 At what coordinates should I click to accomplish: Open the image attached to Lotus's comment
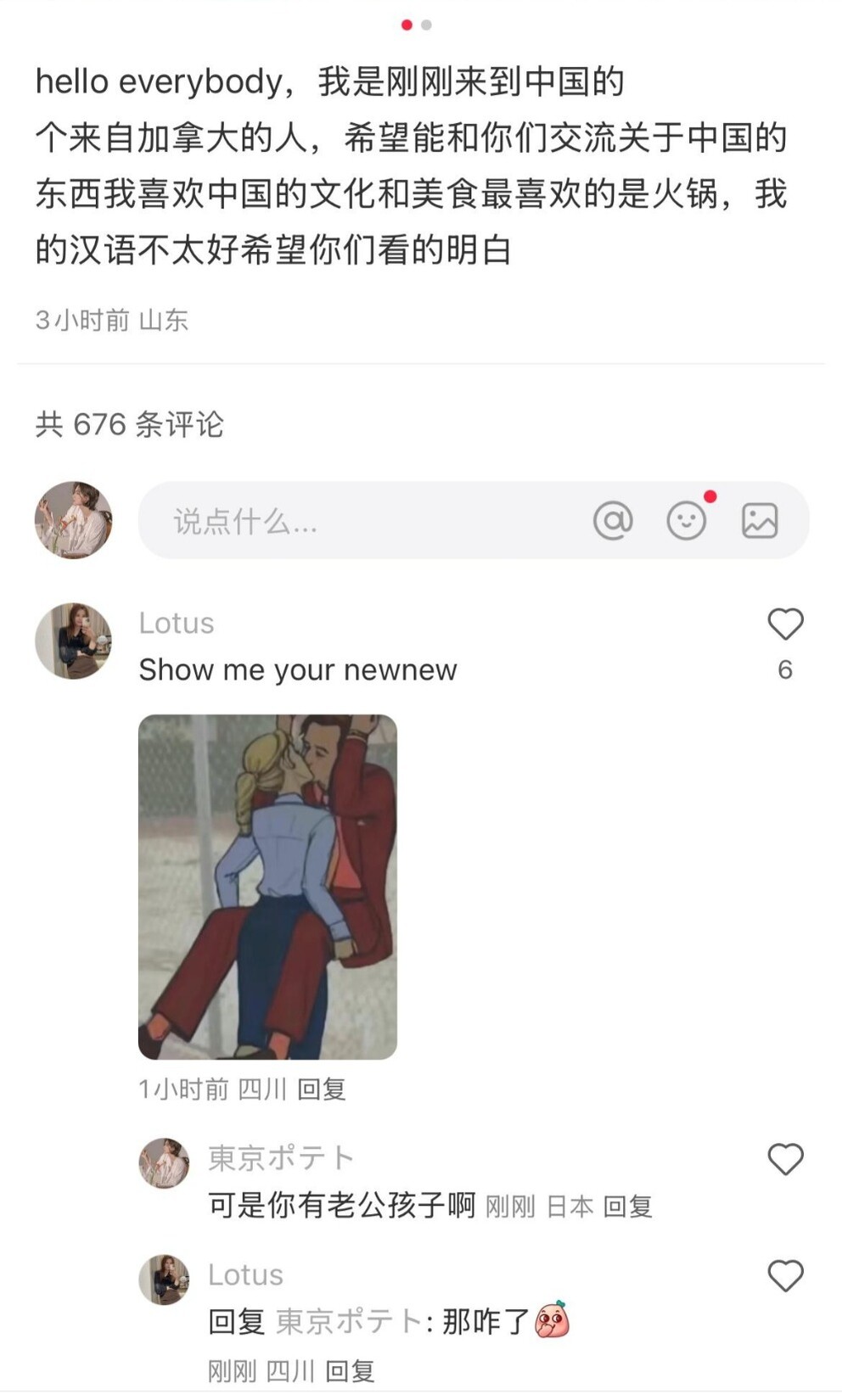pos(267,887)
